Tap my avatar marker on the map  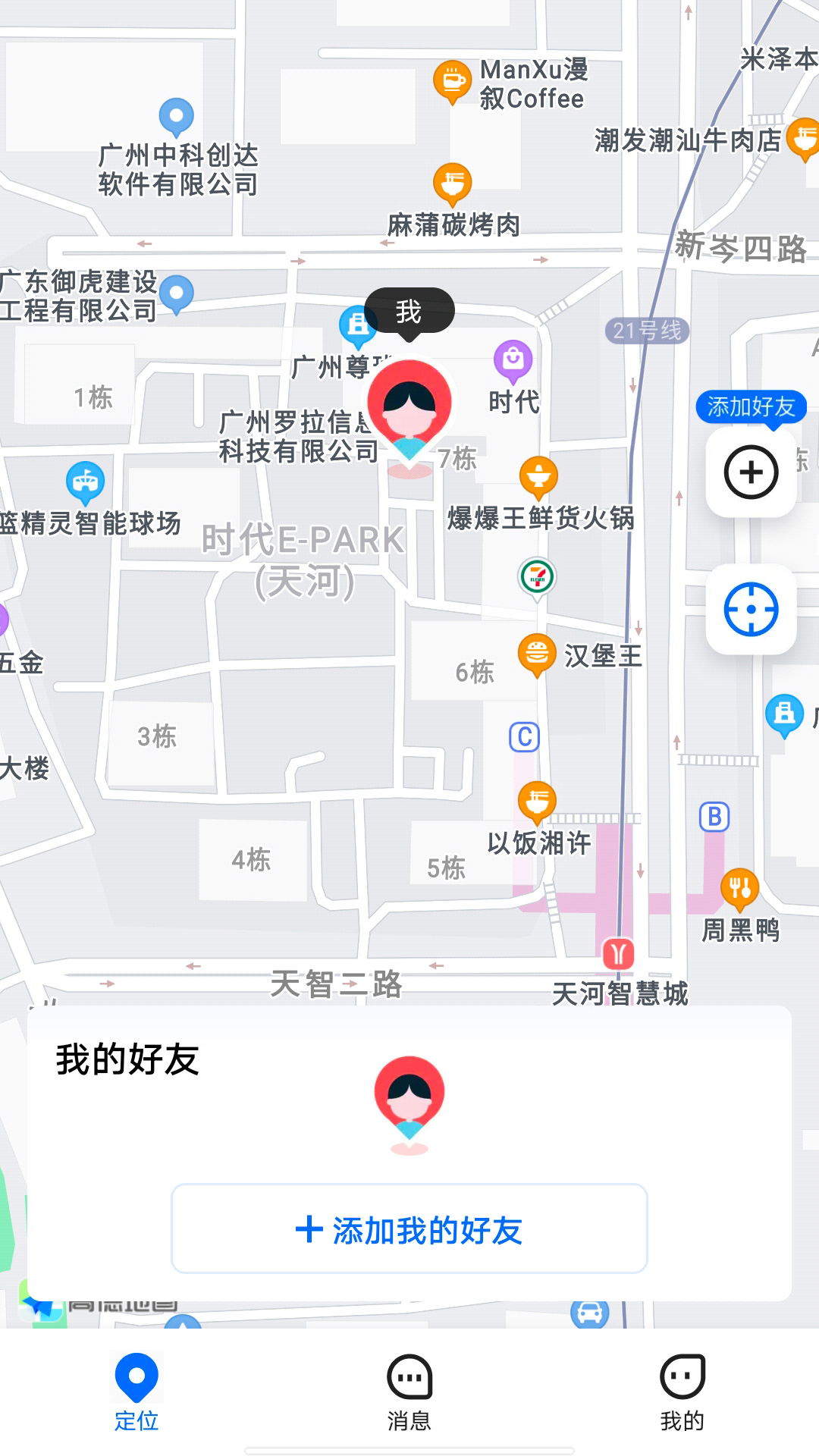tap(409, 406)
